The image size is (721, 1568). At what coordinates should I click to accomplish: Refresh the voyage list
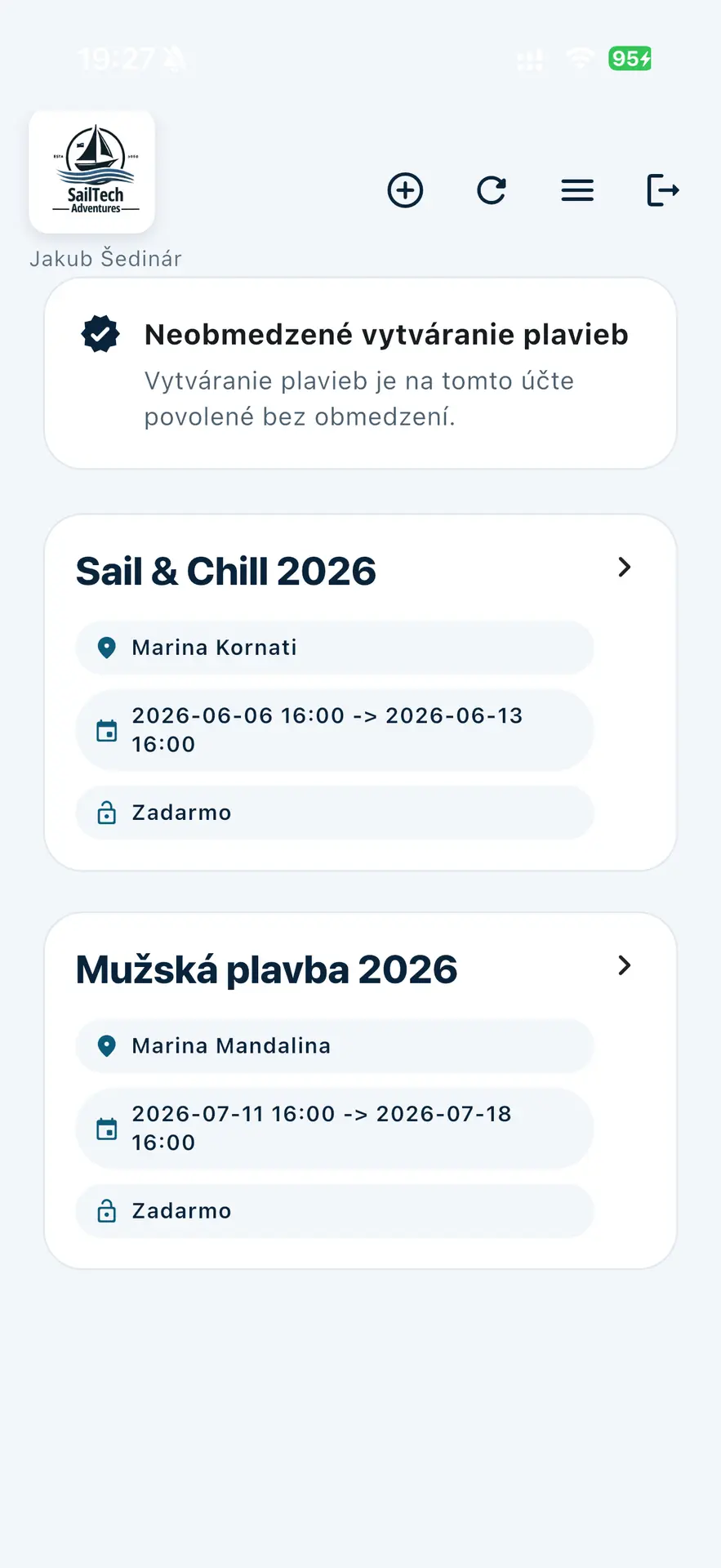pyautogui.click(x=492, y=190)
